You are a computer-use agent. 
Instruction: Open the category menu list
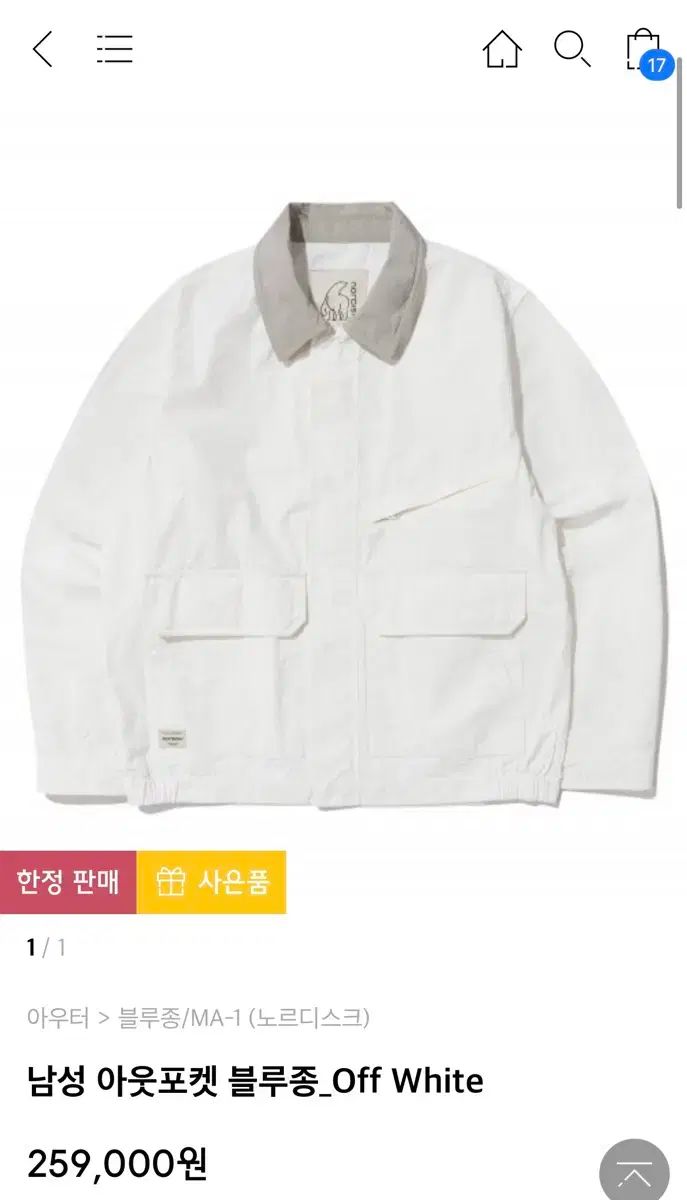pos(114,48)
